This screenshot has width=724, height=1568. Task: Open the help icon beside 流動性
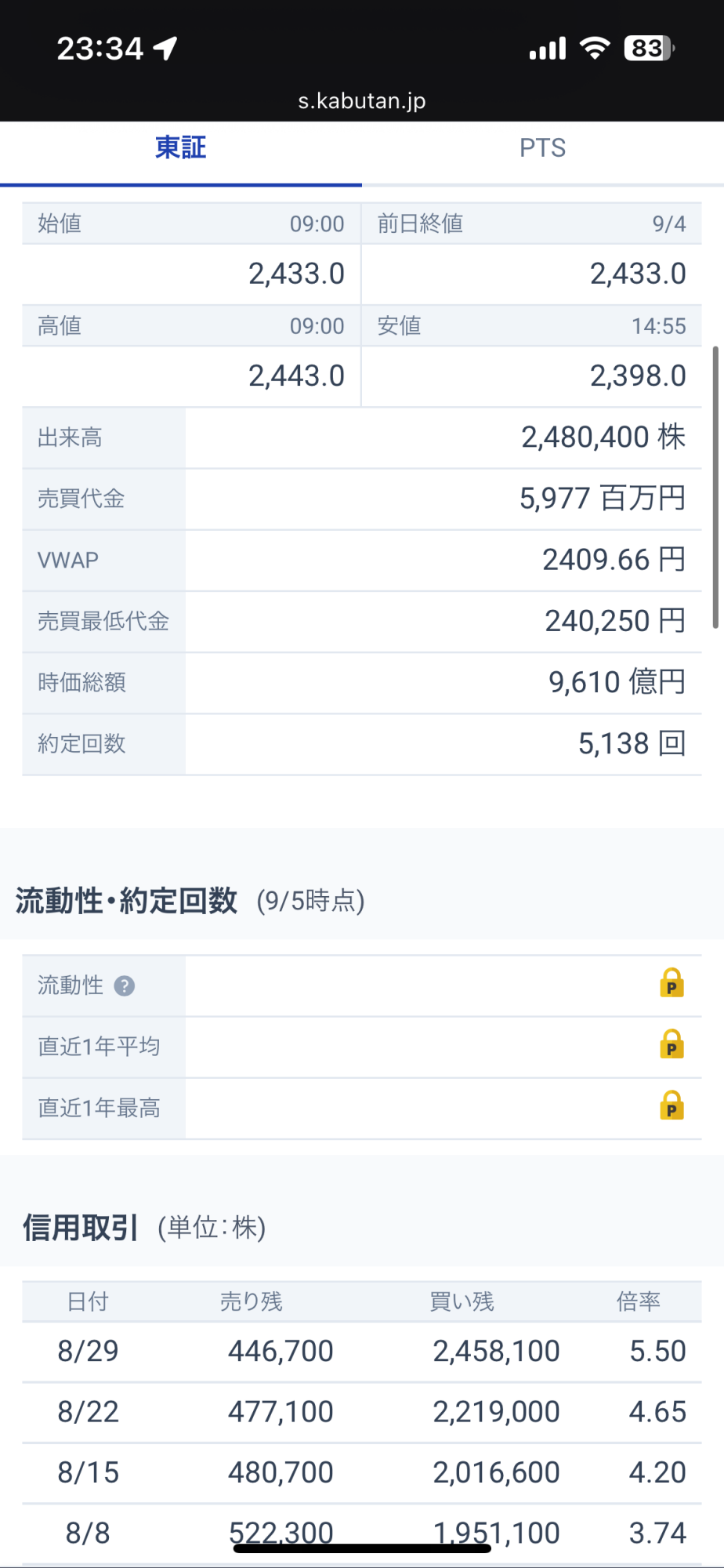pos(125,985)
